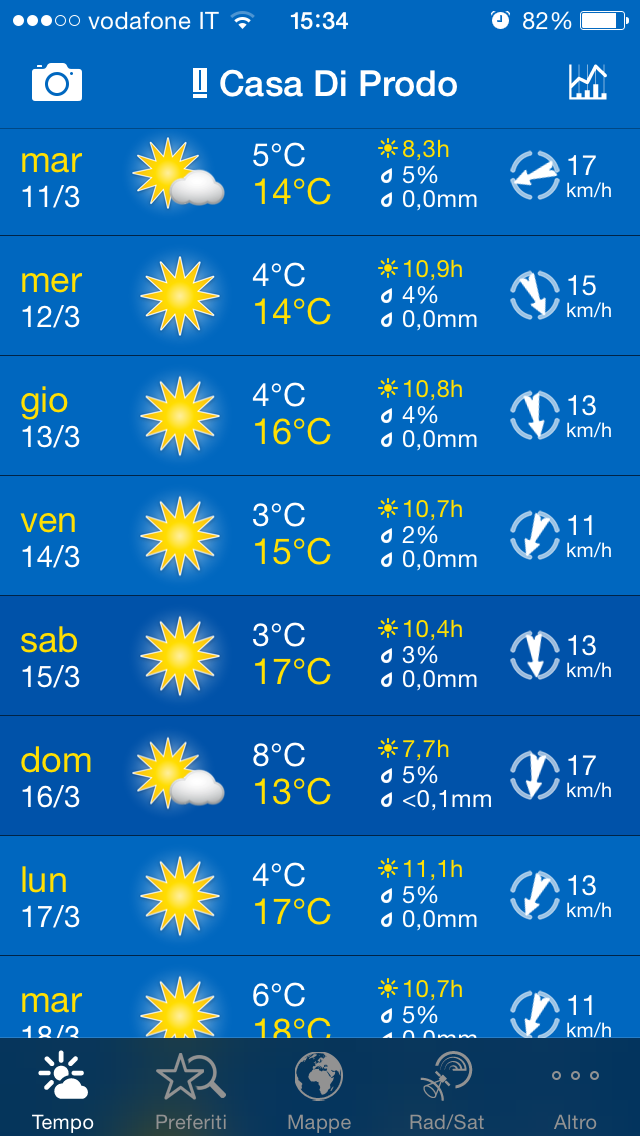View details for gio 13/3
Image resolution: width=640 pixels, height=1136 pixels.
click(x=320, y=416)
